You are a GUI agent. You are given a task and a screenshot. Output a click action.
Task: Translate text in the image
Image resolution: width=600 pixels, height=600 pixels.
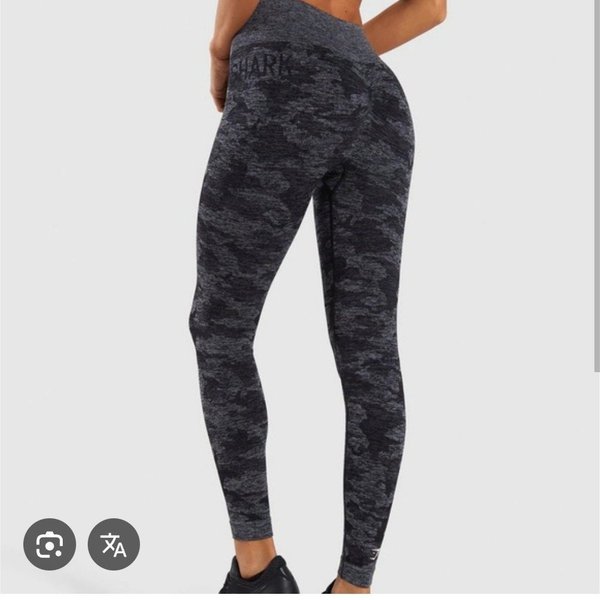point(114,544)
